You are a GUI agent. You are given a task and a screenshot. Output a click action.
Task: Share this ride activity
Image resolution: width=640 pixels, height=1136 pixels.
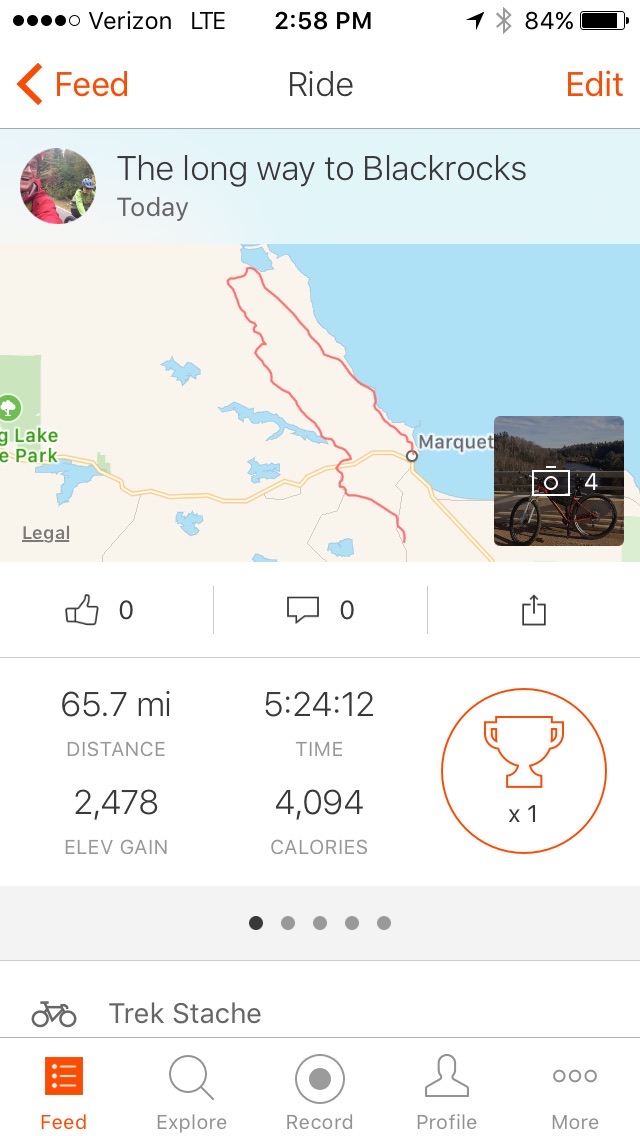tap(534, 610)
